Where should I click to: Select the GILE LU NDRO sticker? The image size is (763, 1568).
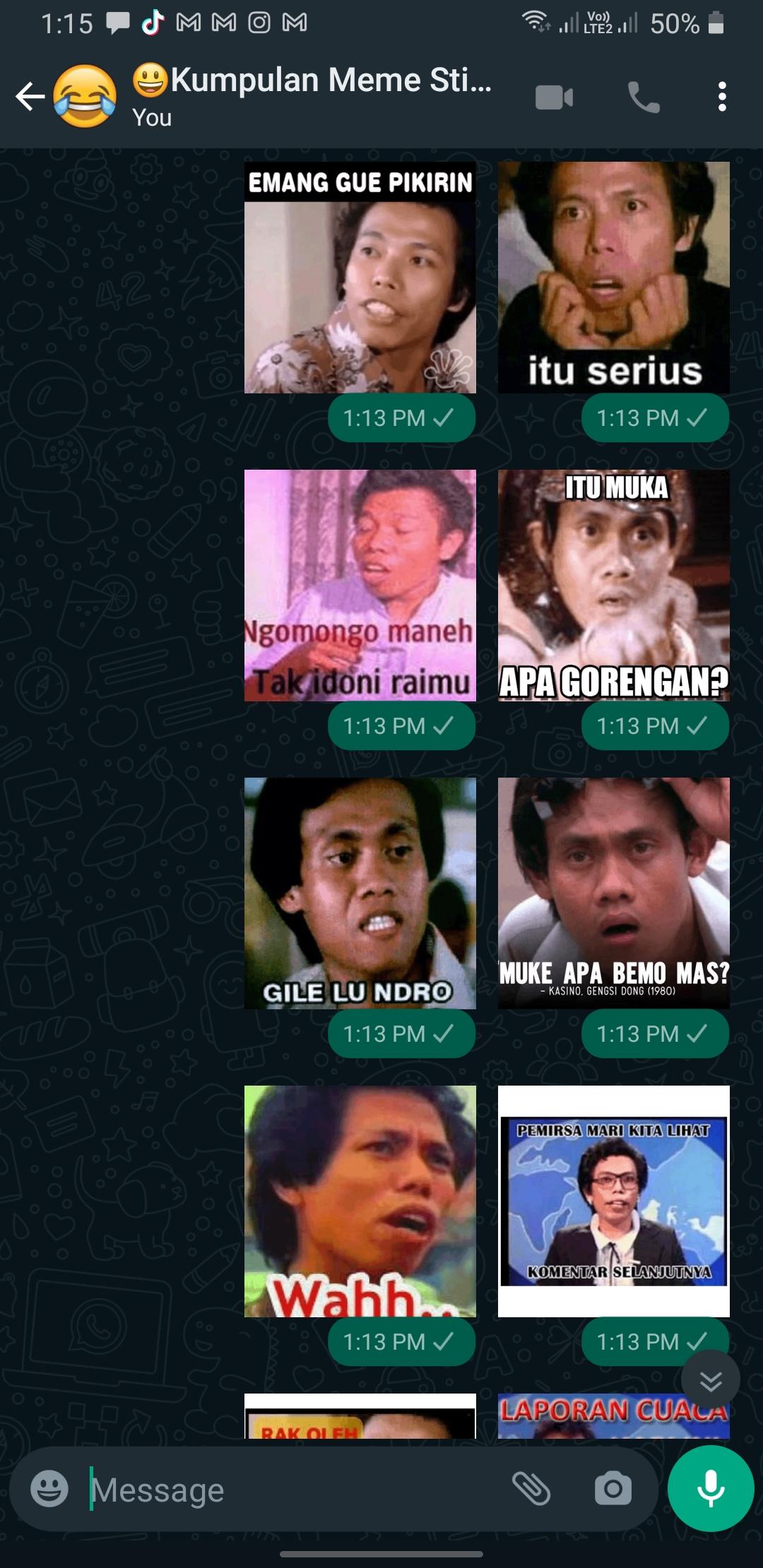pyautogui.click(x=360, y=893)
